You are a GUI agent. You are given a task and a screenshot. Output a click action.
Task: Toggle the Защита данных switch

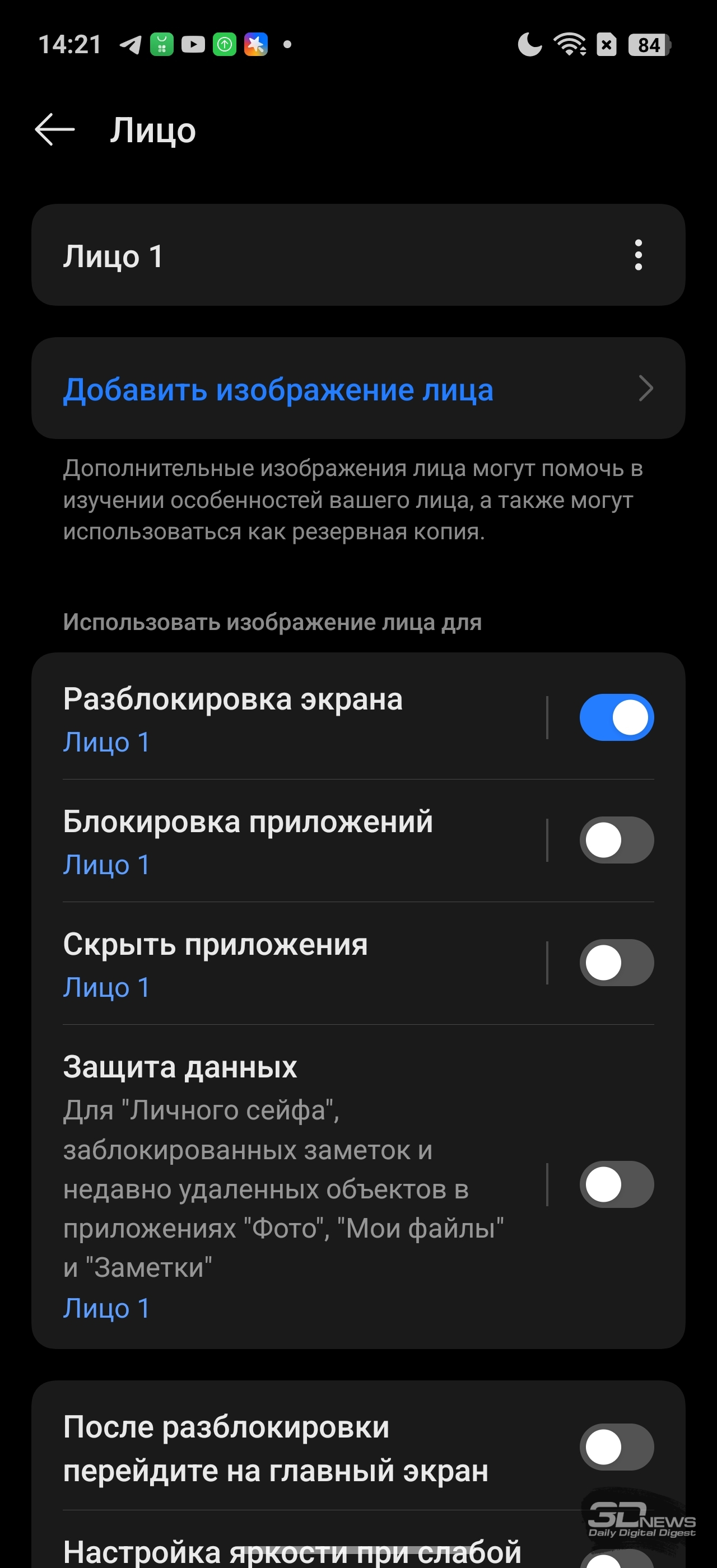coord(616,1184)
